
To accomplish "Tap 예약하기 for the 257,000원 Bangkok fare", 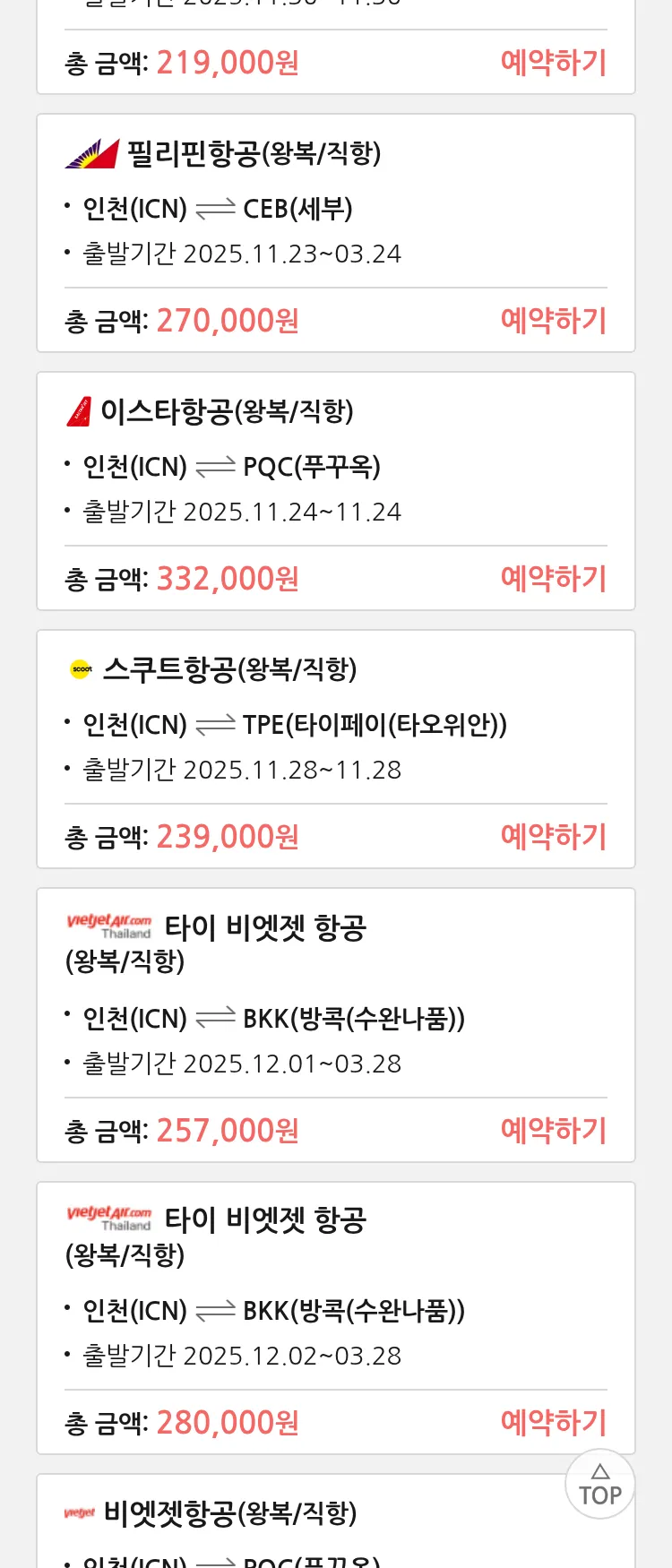I will click(x=553, y=1131).
